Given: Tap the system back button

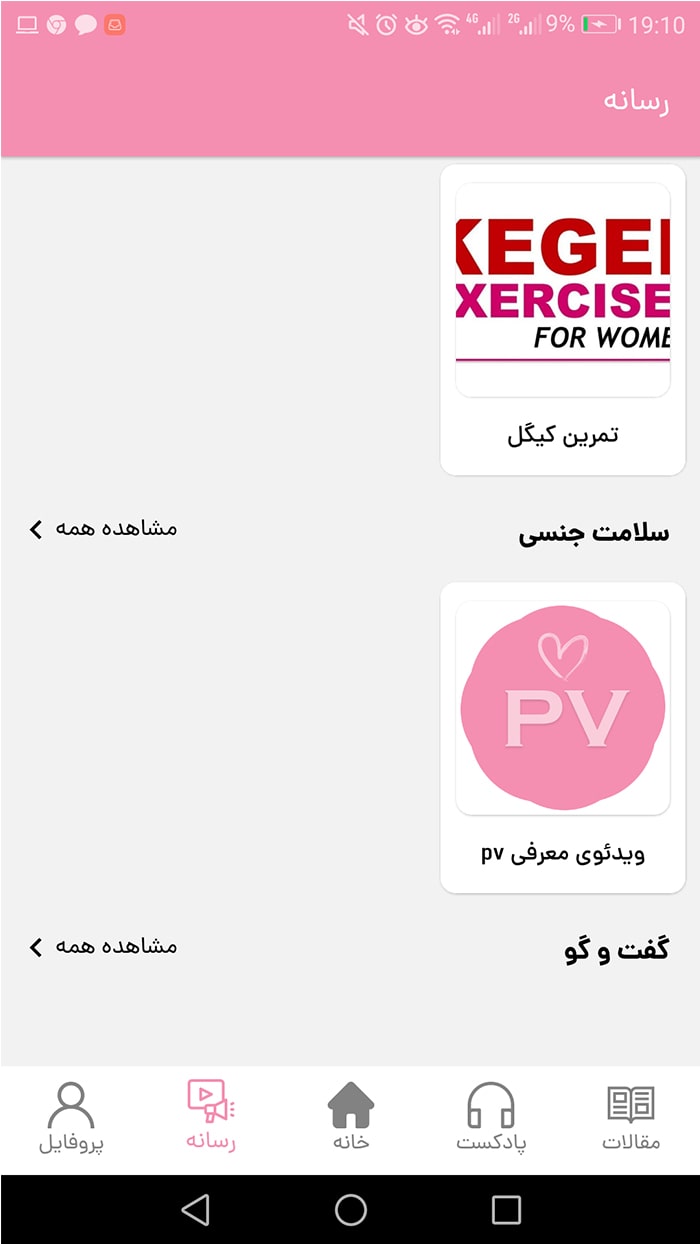Looking at the screenshot, I should pos(196,1210).
